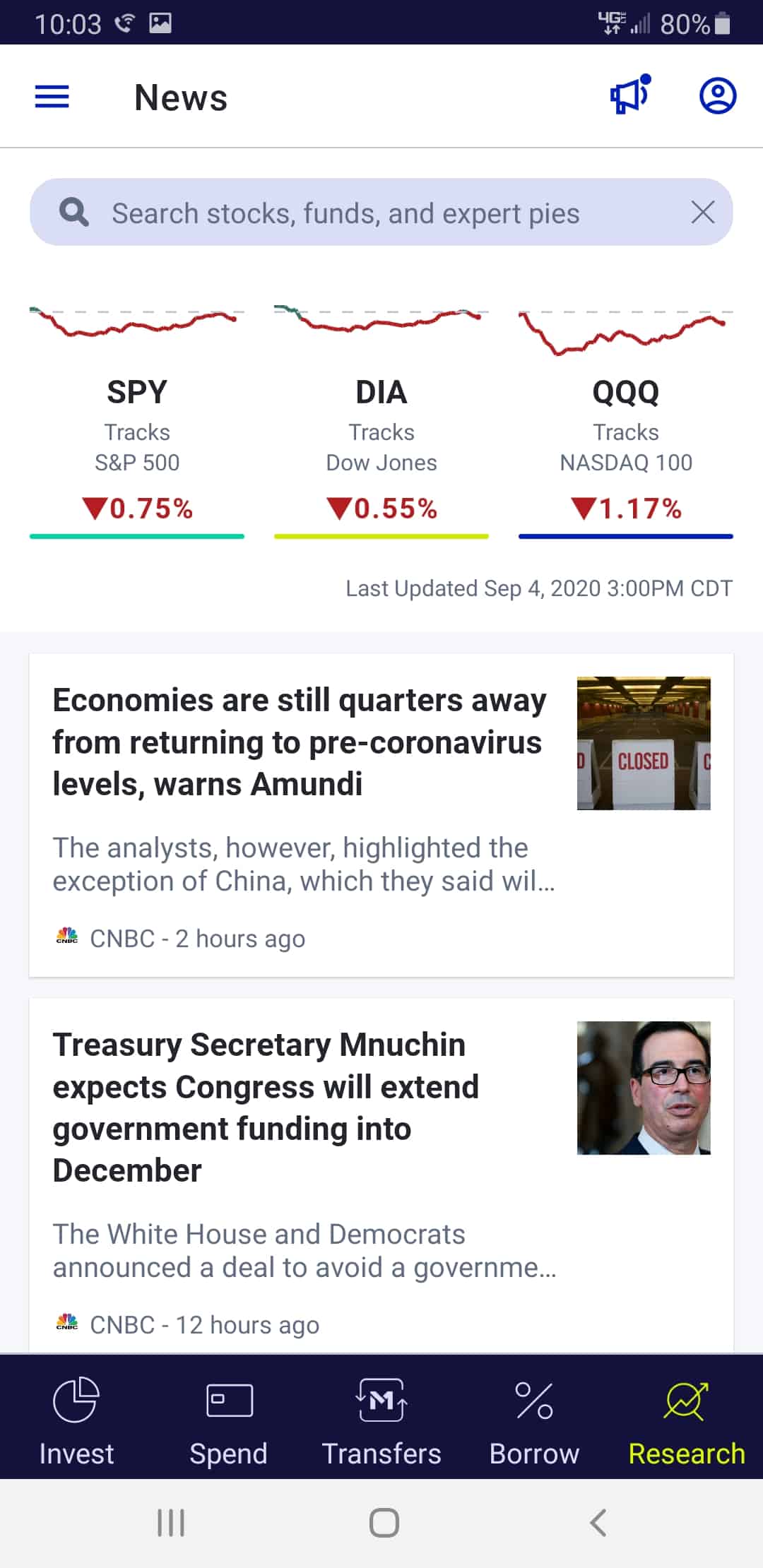This screenshot has width=763, height=1568.
Task: Open the account profile icon
Action: click(x=718, y=96)
